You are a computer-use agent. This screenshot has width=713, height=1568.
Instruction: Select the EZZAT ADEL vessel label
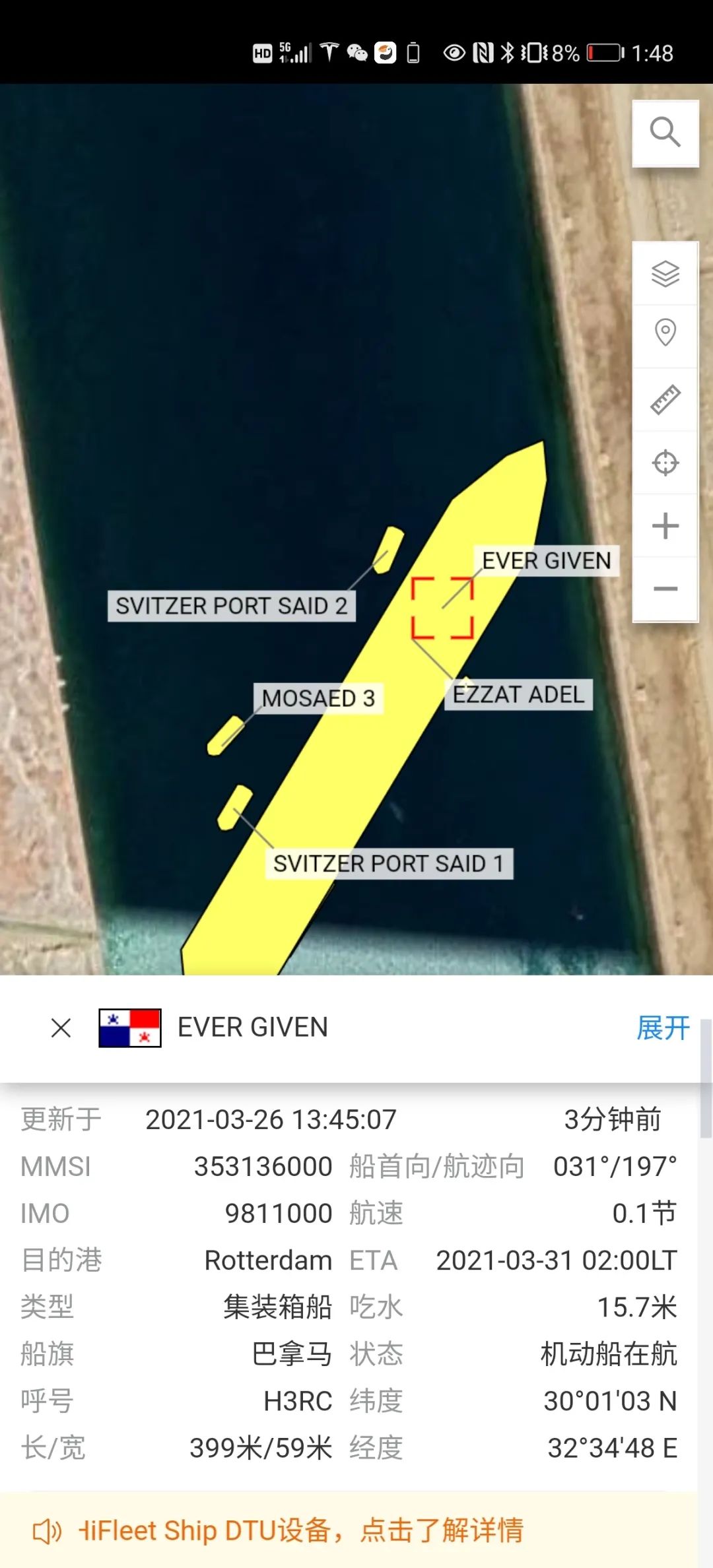click(518, 695)
